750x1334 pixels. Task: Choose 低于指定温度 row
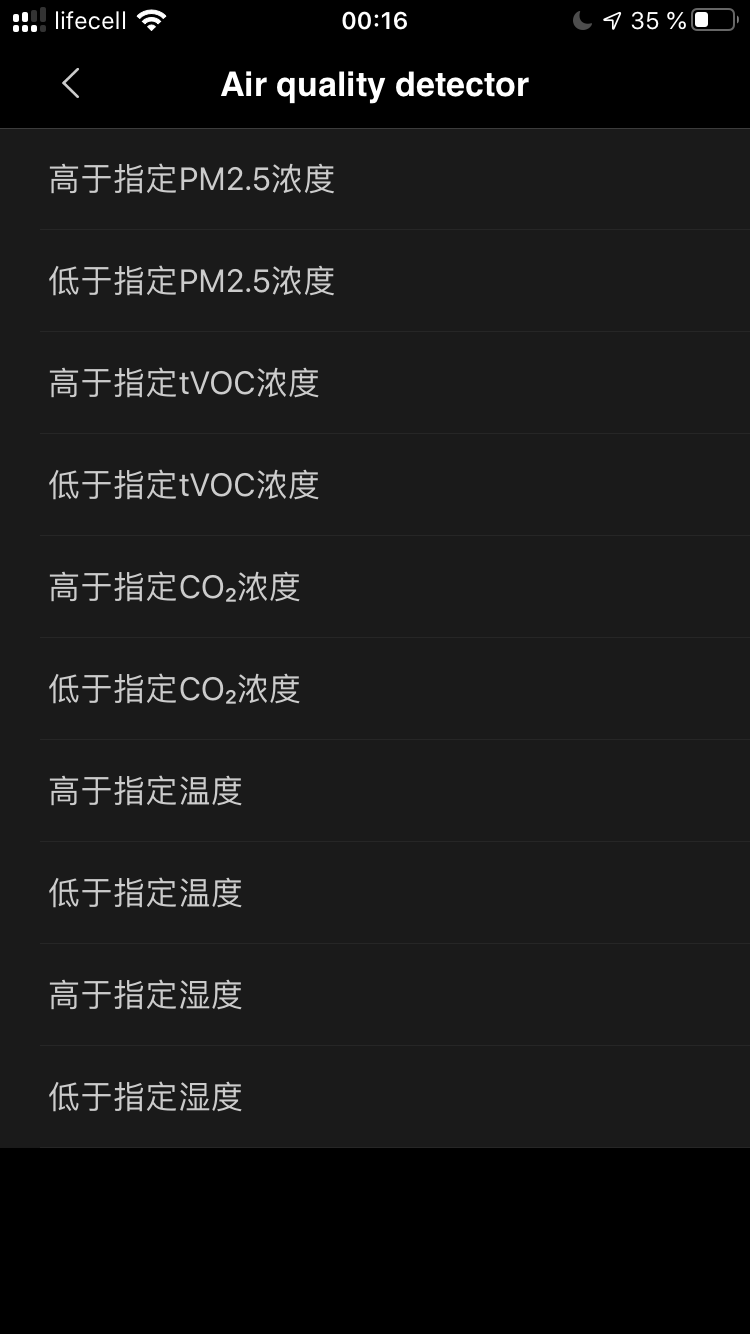(x=375, y=893)
